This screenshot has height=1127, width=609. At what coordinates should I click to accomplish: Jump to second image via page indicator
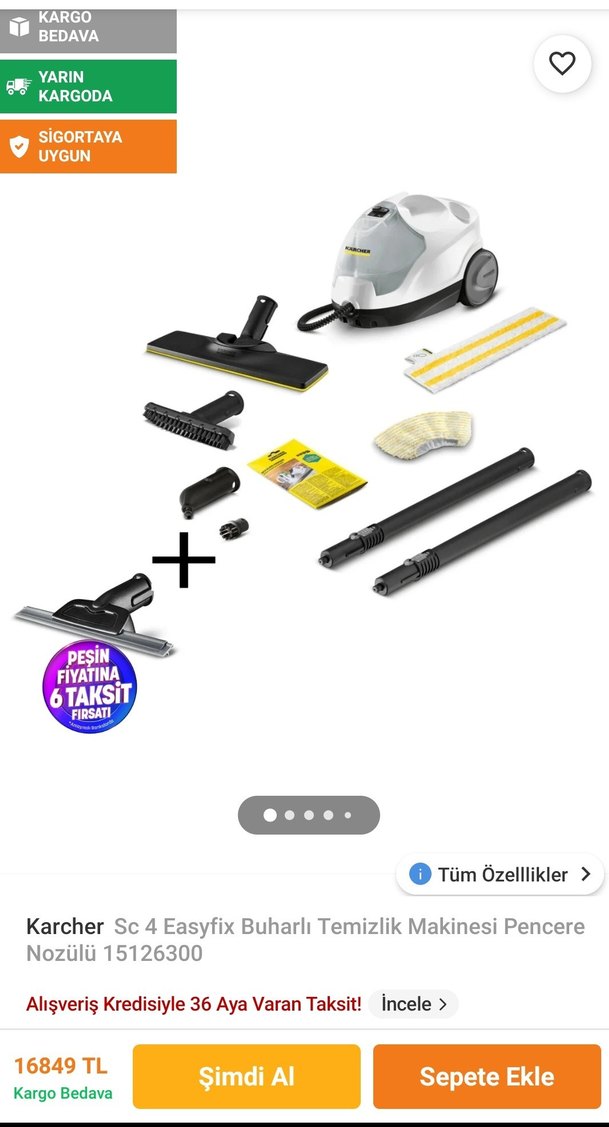pos(290,815)
